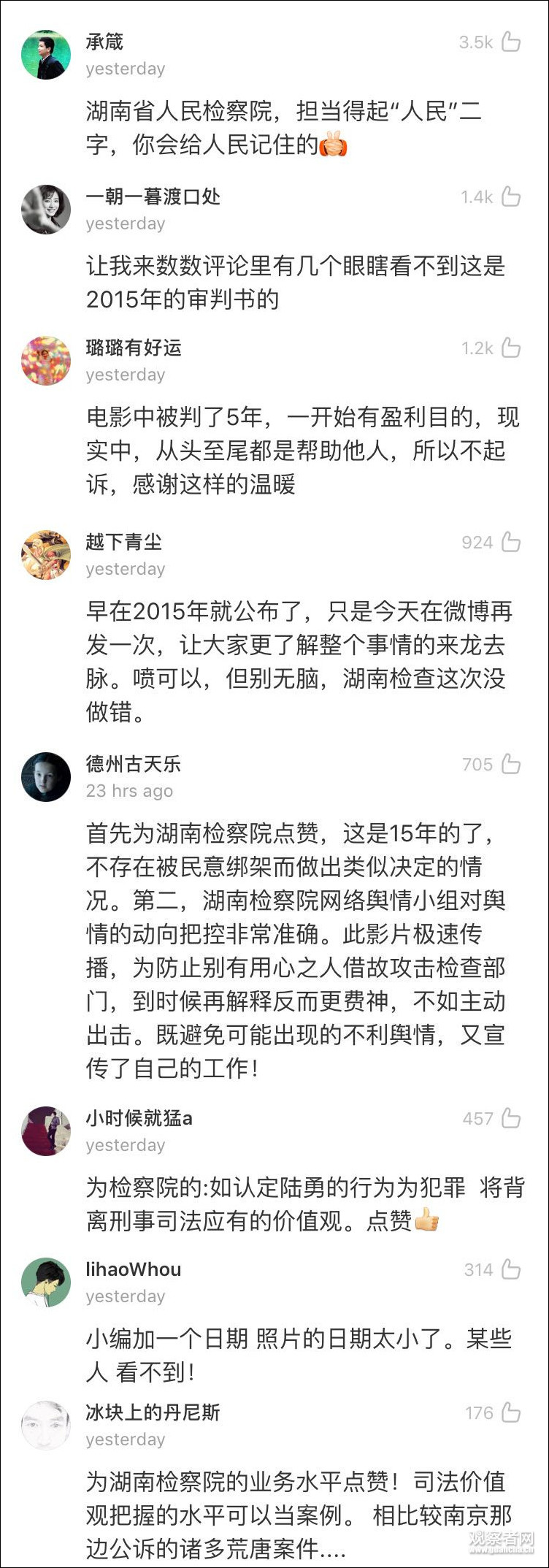View 一朝一暮渡口处's profile picture
The width and height of the screenshot is (549, 1568).
[x=46, y=210]
